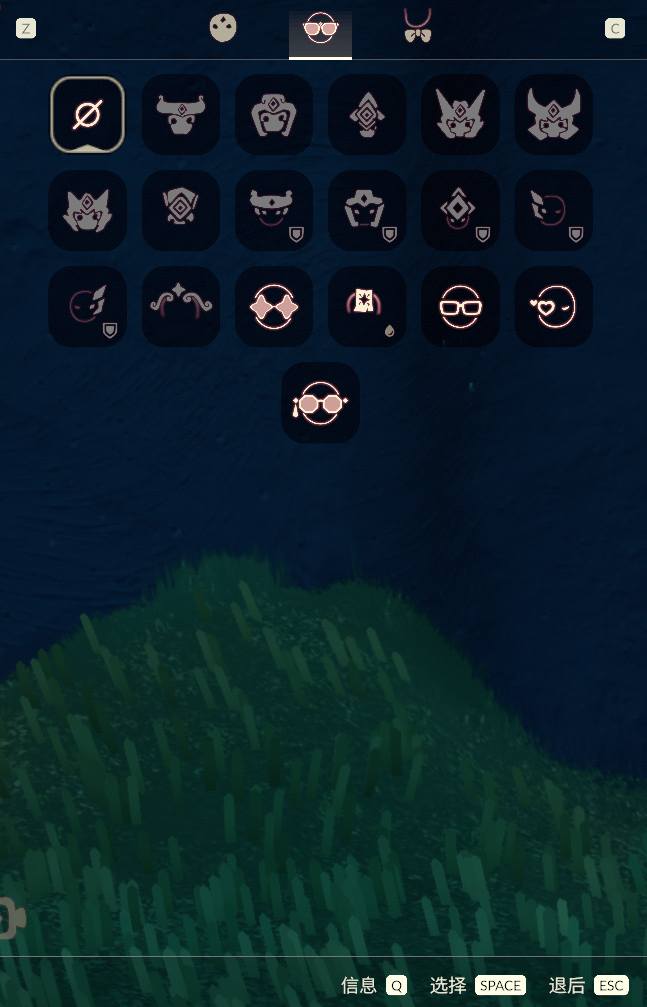Go to previous category with Z
The height and width of the screenshot is (1007, 647).
26,28
